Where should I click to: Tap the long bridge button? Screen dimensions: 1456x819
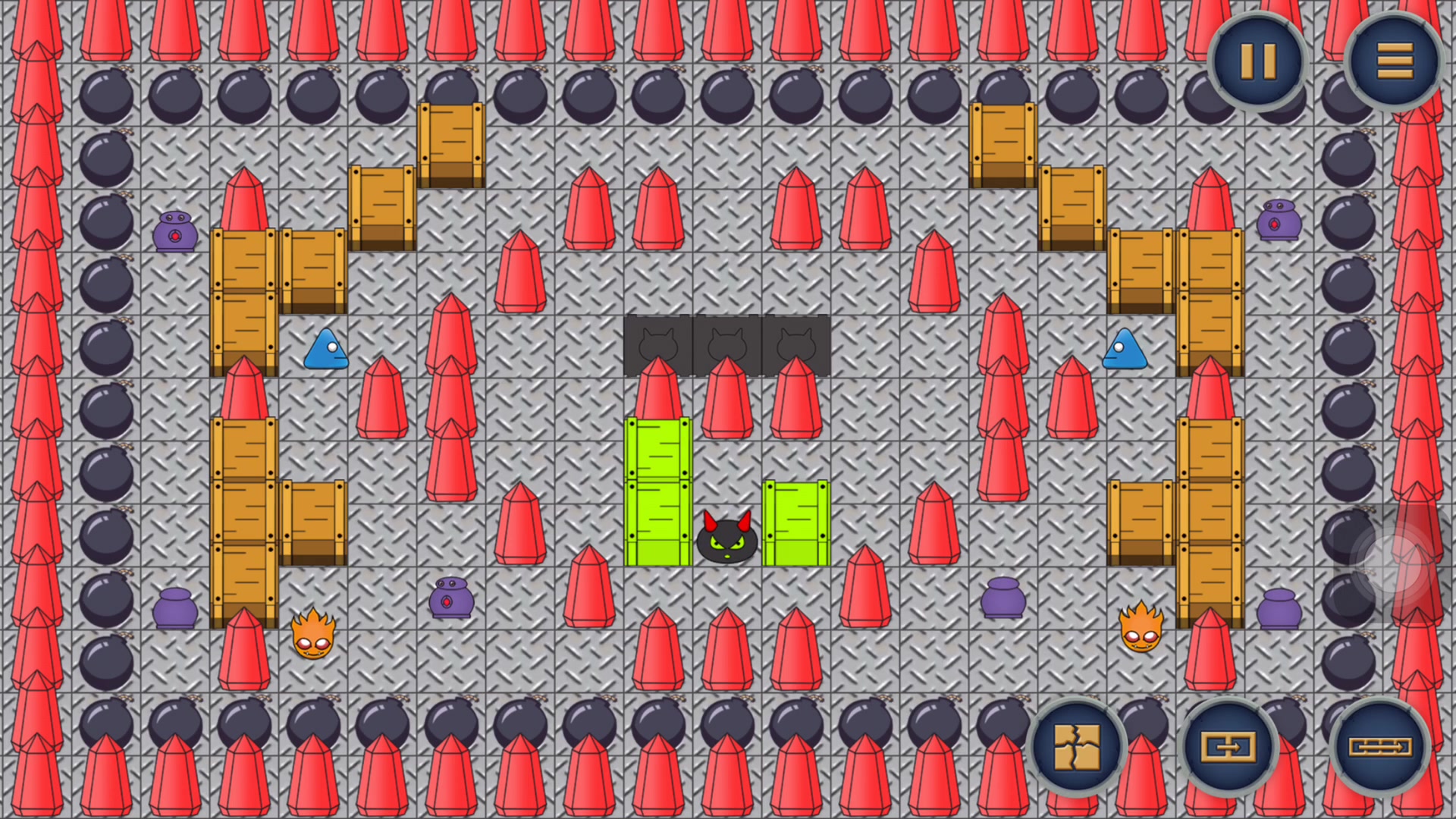point(1380,746)
